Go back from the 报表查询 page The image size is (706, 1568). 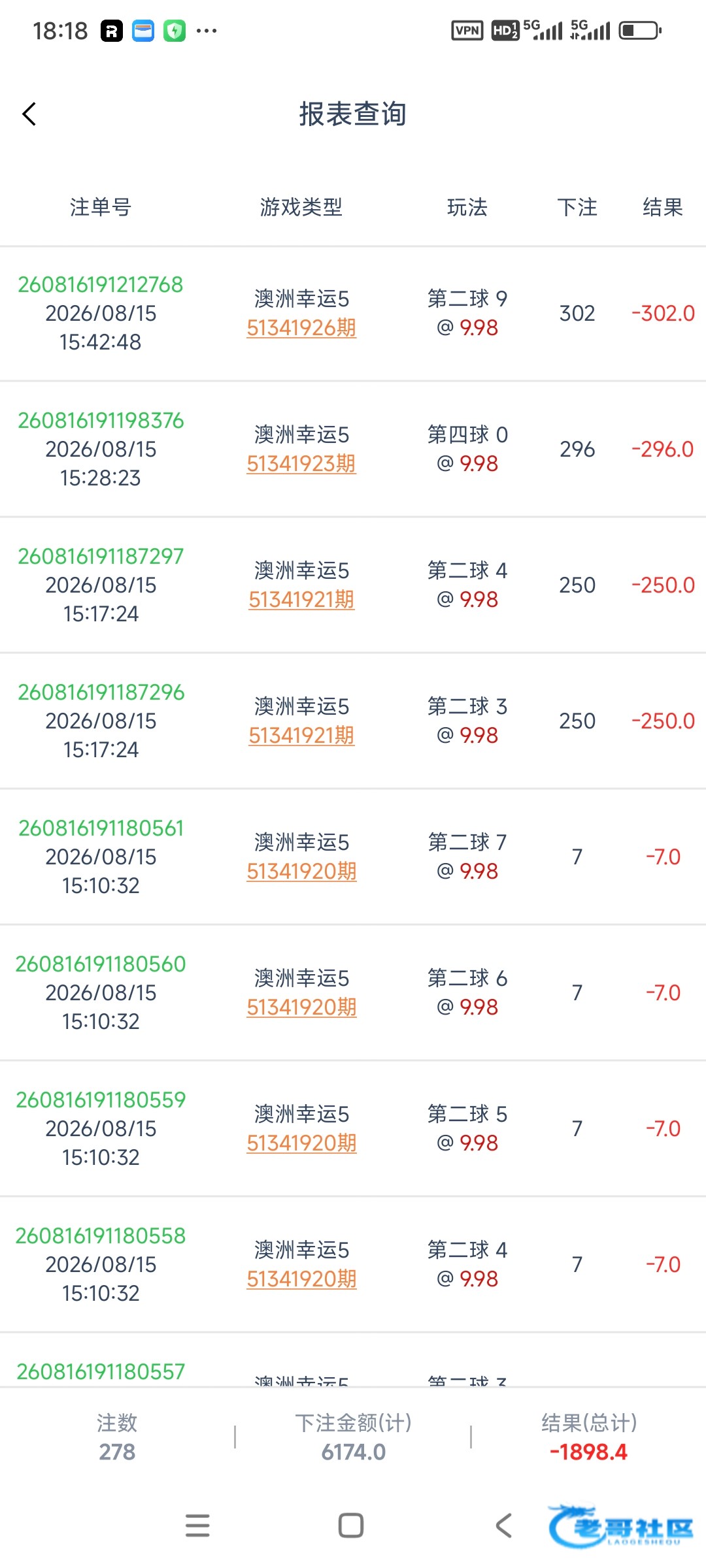pyautogui.click(x=29, y=114)
